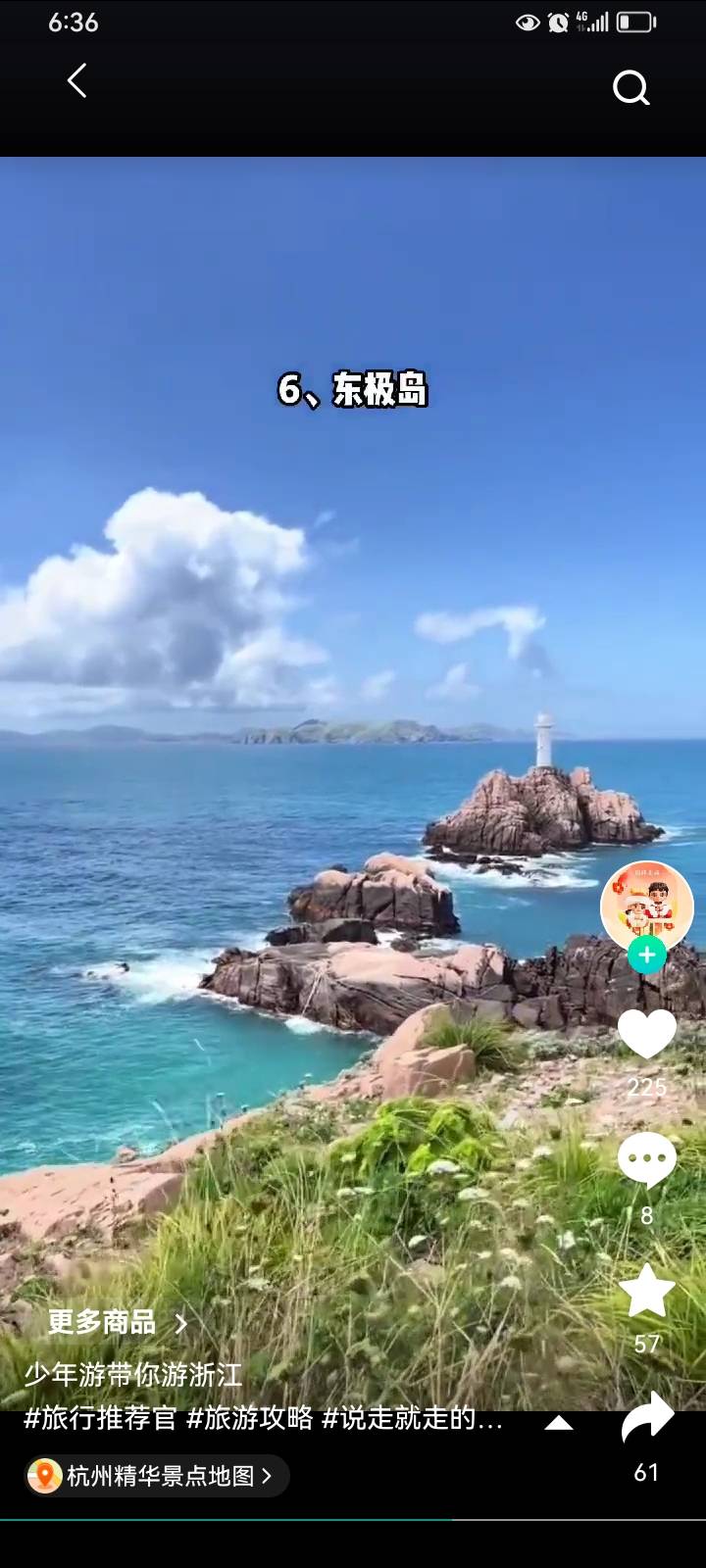Viewport: 706px width, 1568px height.
Task: Follow the creator via the green plus
Action: coord(646,954)
